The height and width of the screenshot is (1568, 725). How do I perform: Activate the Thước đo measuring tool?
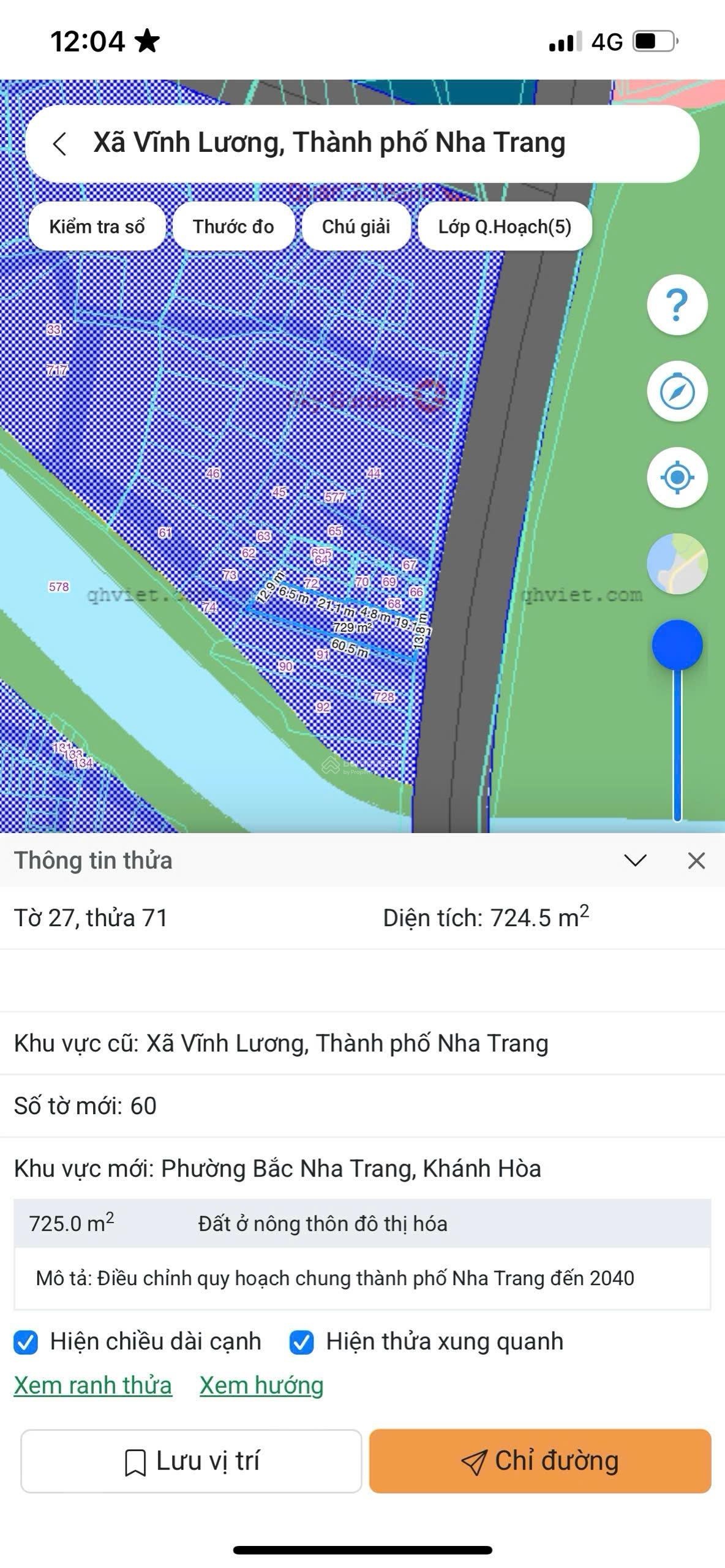233,227
